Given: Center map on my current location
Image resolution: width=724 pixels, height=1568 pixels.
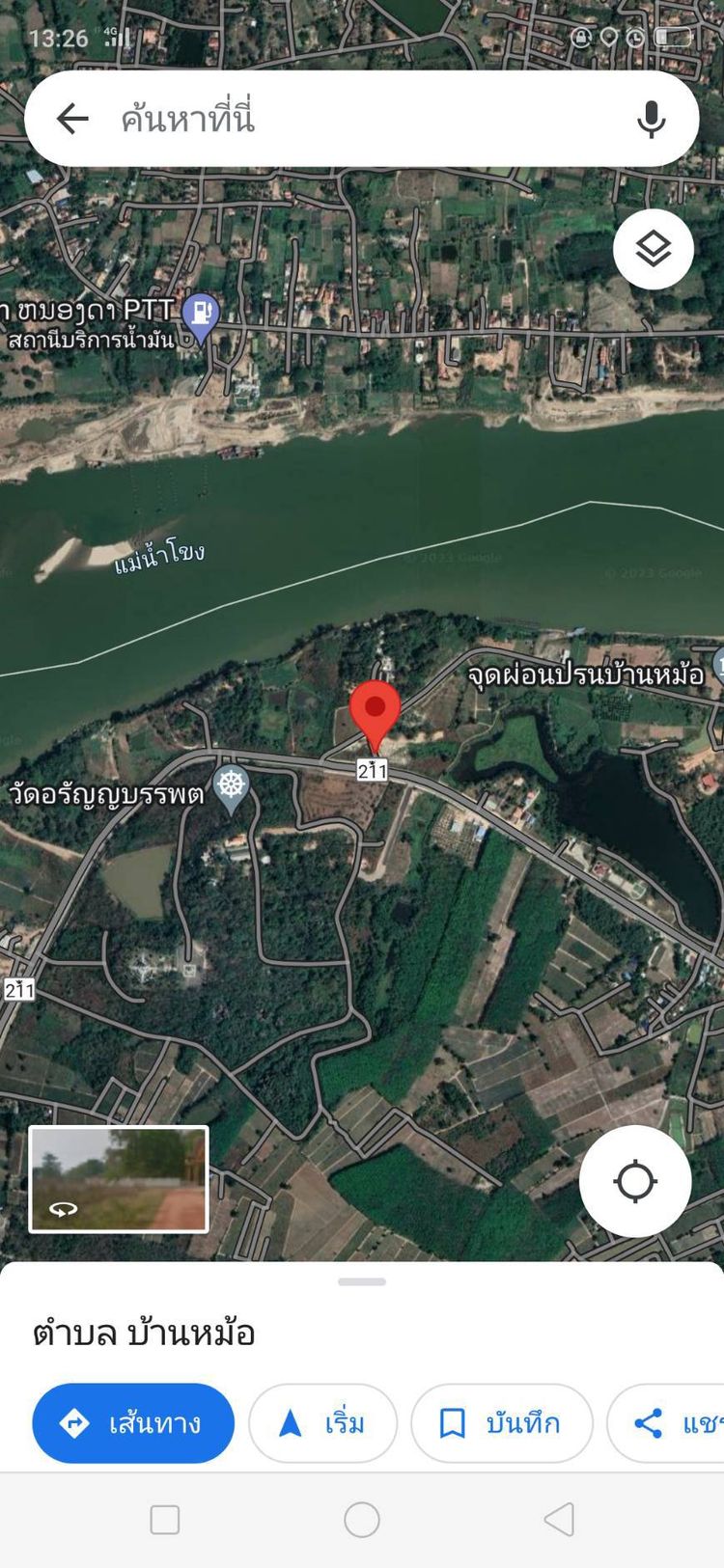Looking at the screenshot, I should [x=634, y=1181].
